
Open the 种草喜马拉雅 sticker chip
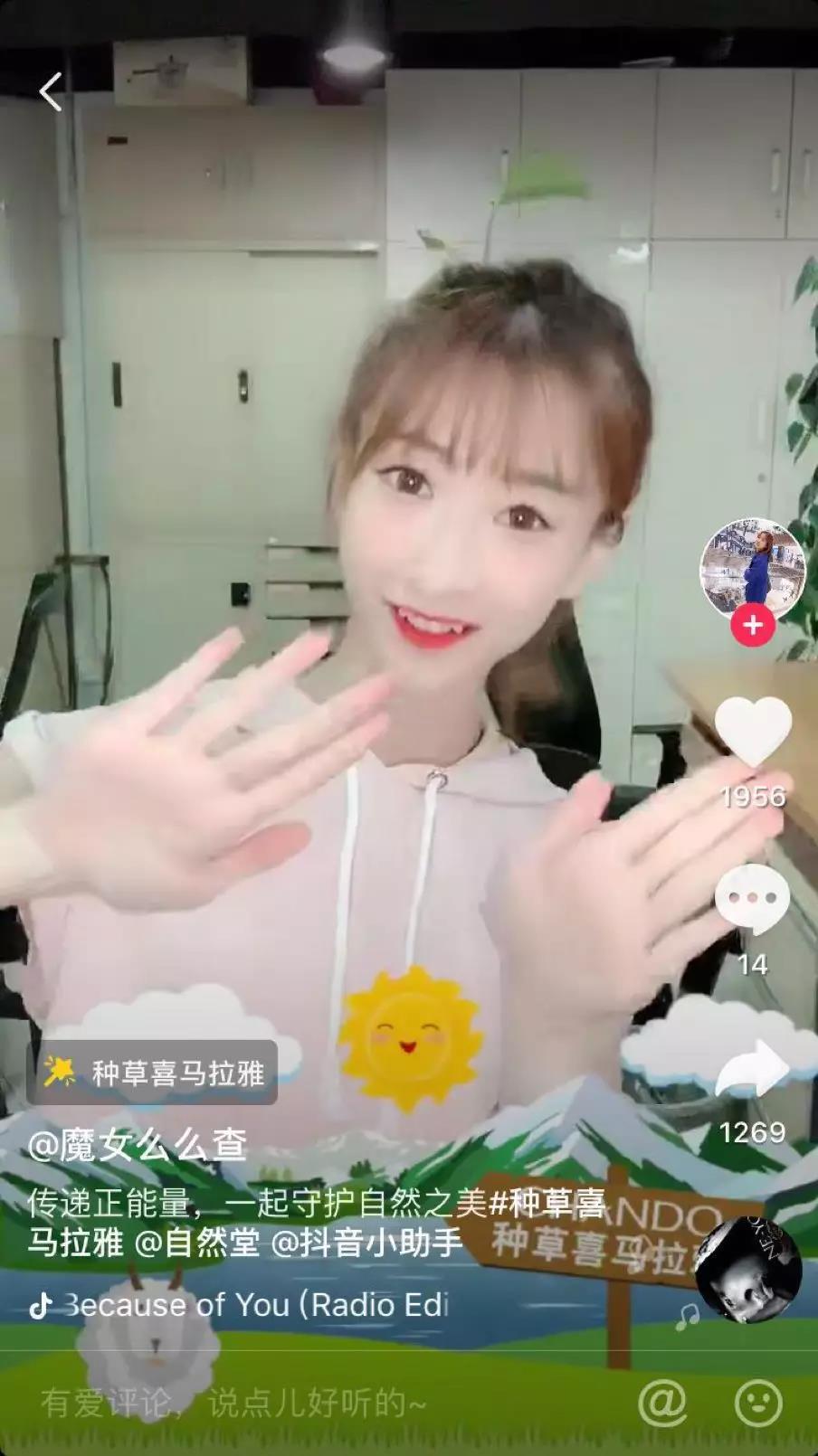(152, 1073)
